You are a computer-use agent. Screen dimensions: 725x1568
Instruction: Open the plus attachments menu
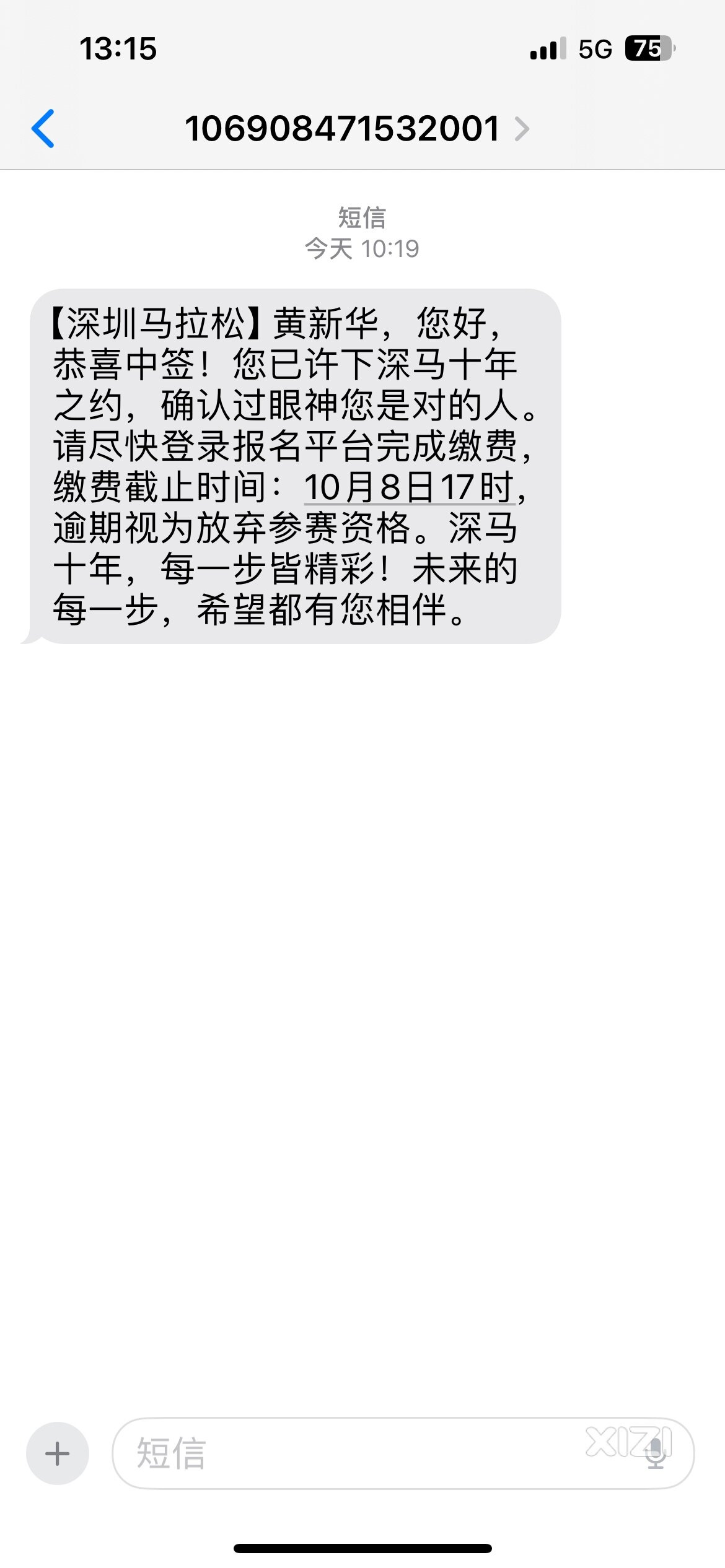(x=58, y=1453)
